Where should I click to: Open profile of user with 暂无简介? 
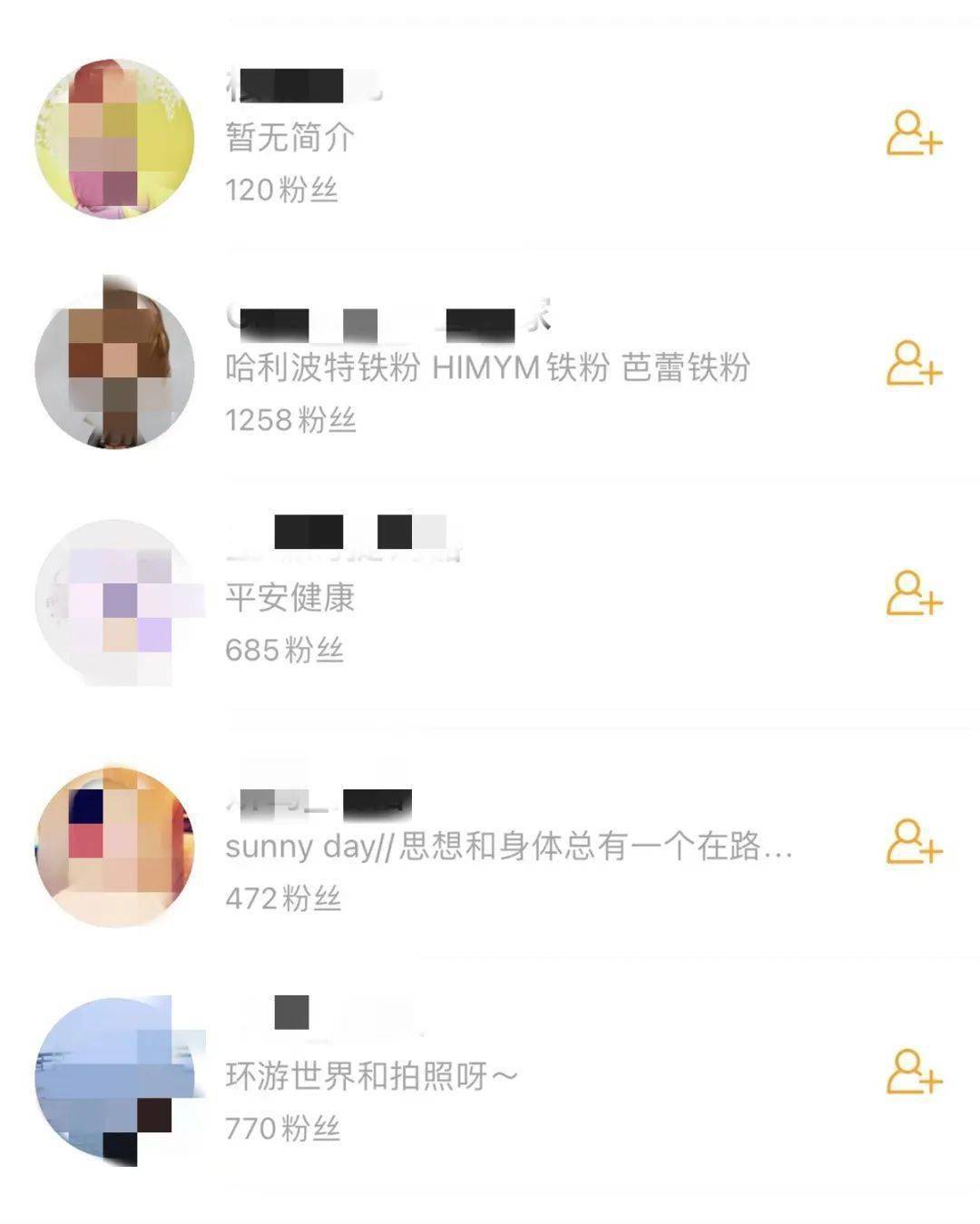(114, 138)
